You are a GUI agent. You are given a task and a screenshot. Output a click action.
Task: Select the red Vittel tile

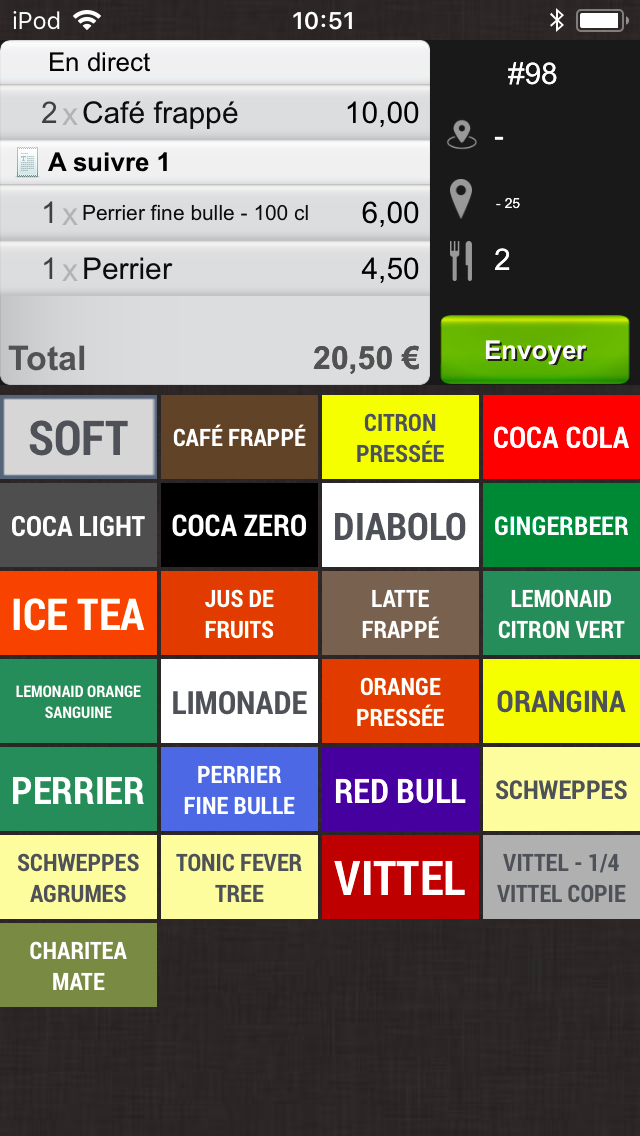(x=400, y=878)
